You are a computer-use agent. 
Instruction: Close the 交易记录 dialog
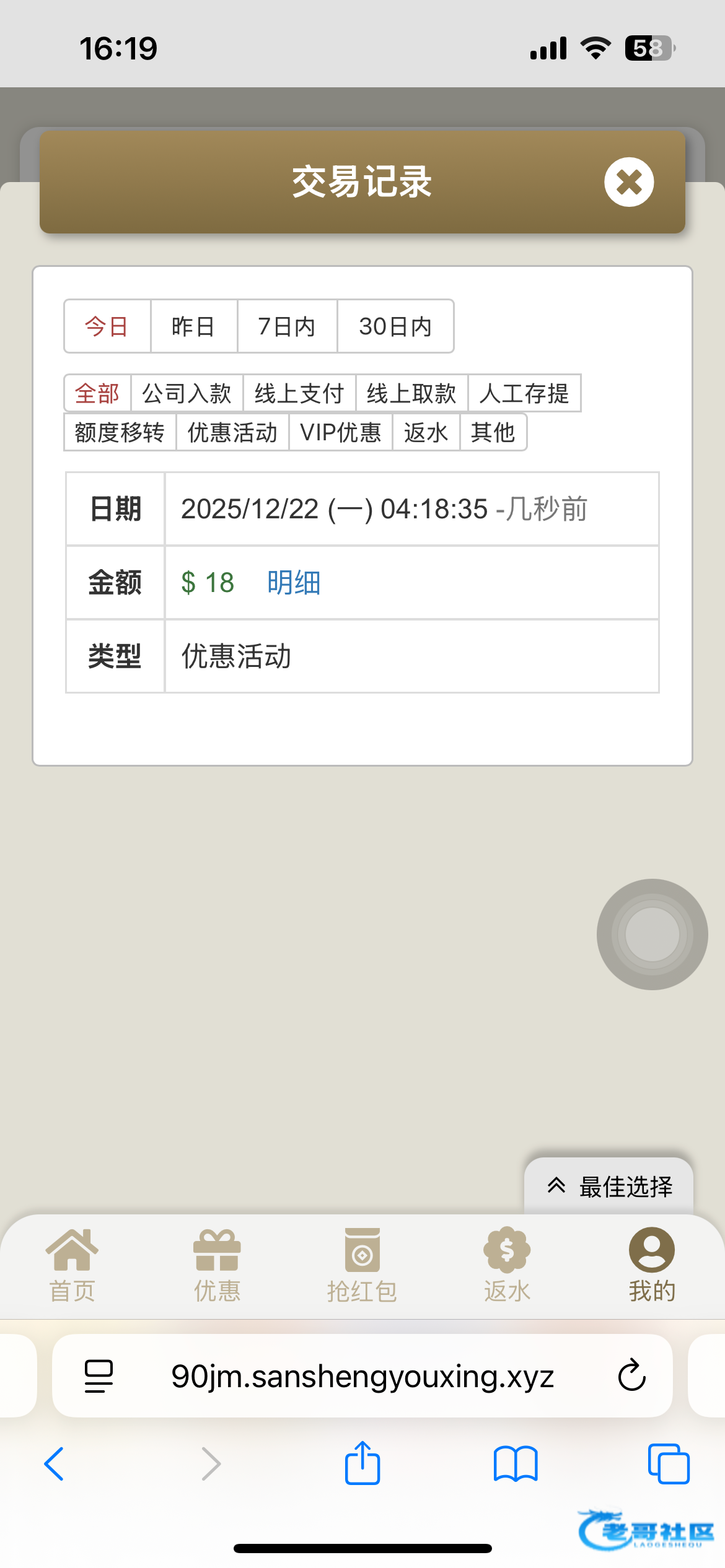[628, 182]
